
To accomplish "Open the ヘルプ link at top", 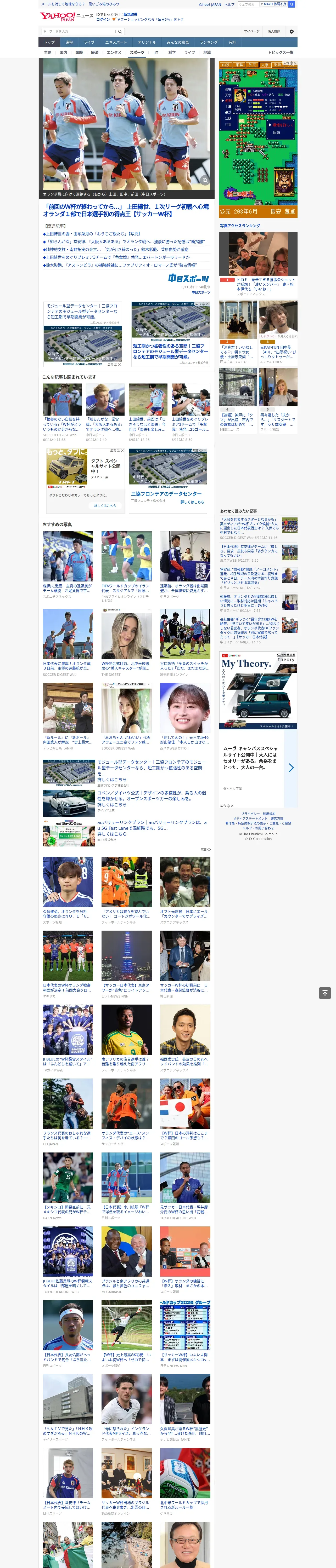I will click(x=229, y=4).
